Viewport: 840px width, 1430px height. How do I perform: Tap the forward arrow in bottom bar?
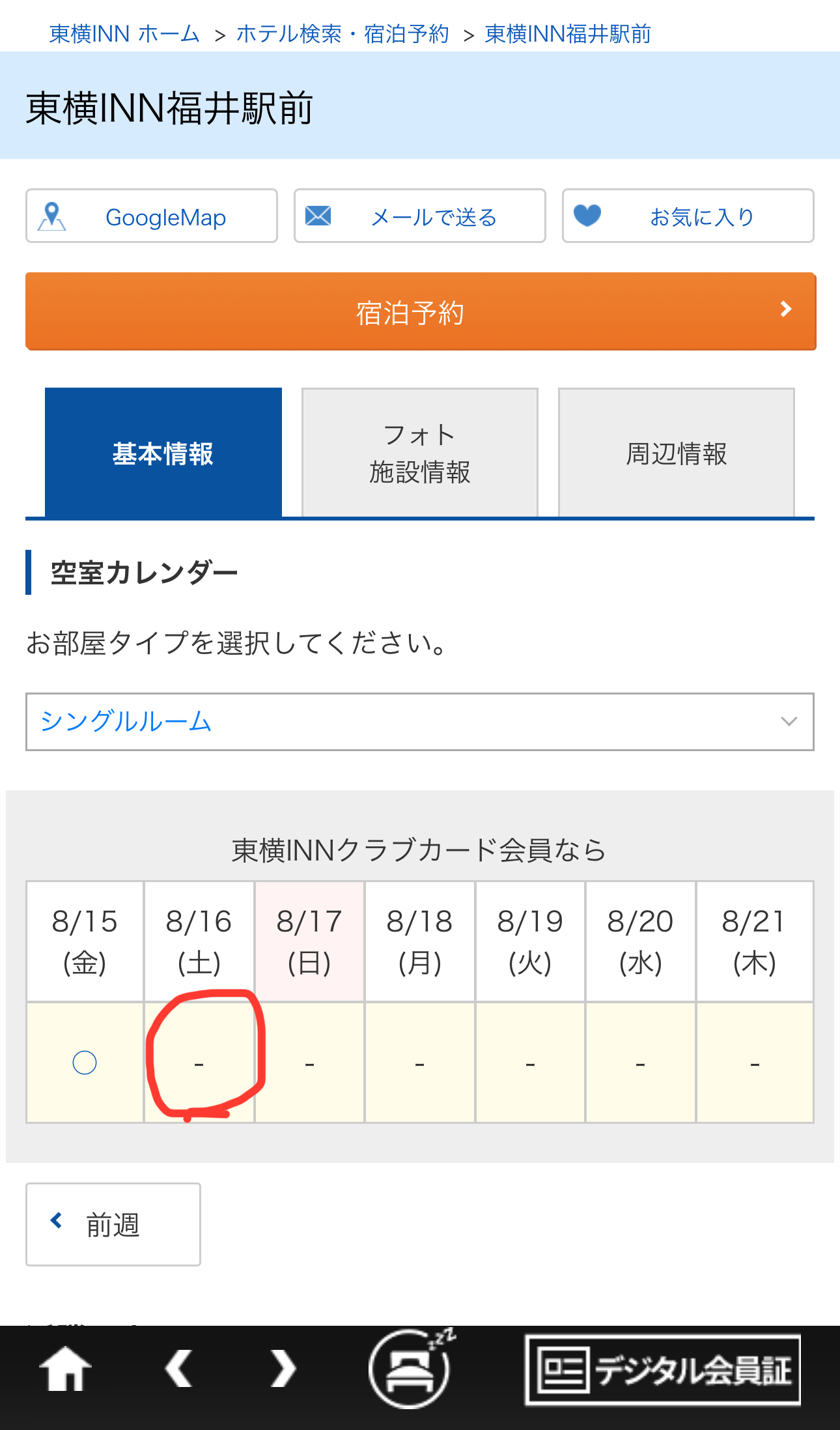point(283,1368)
